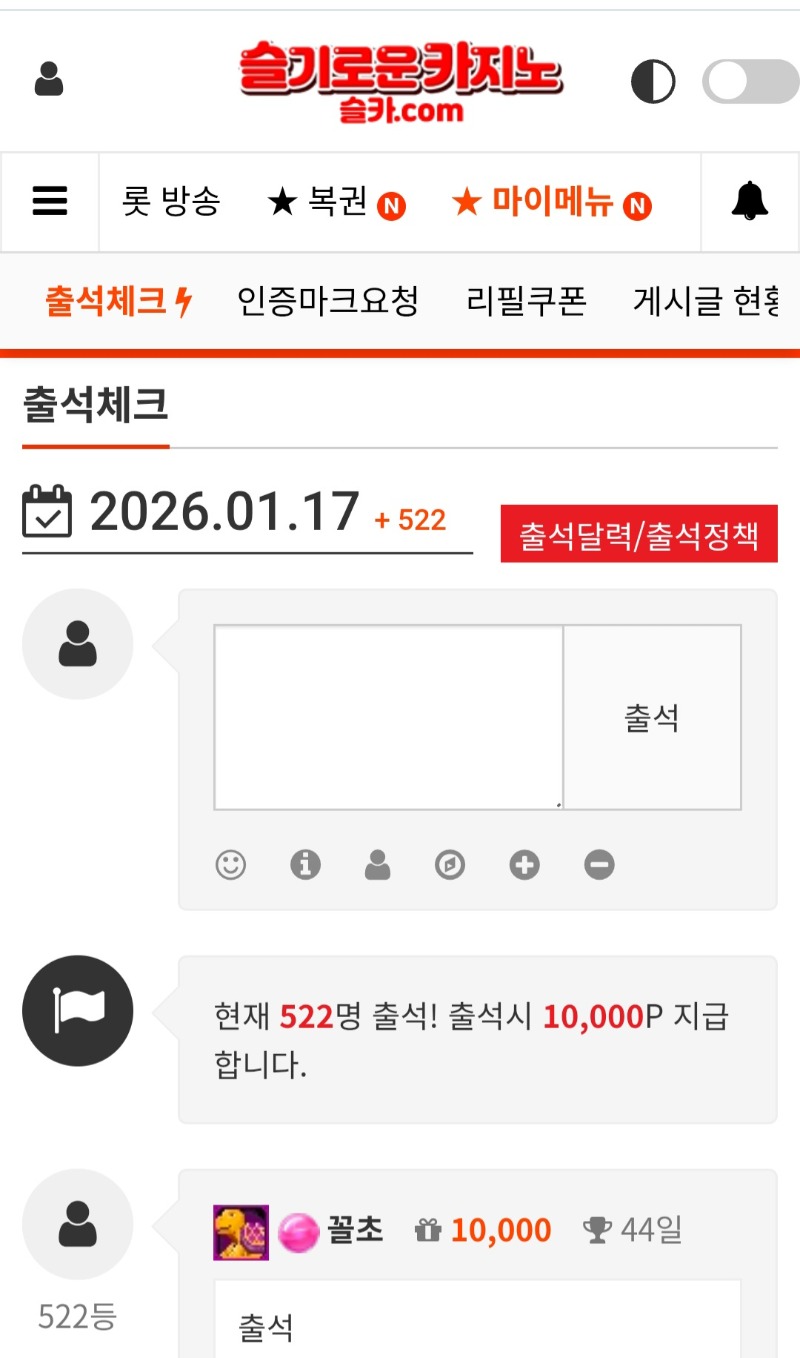Open the emoticon smiley picker
800x1358 pixels.
click(x=231, y=864)
